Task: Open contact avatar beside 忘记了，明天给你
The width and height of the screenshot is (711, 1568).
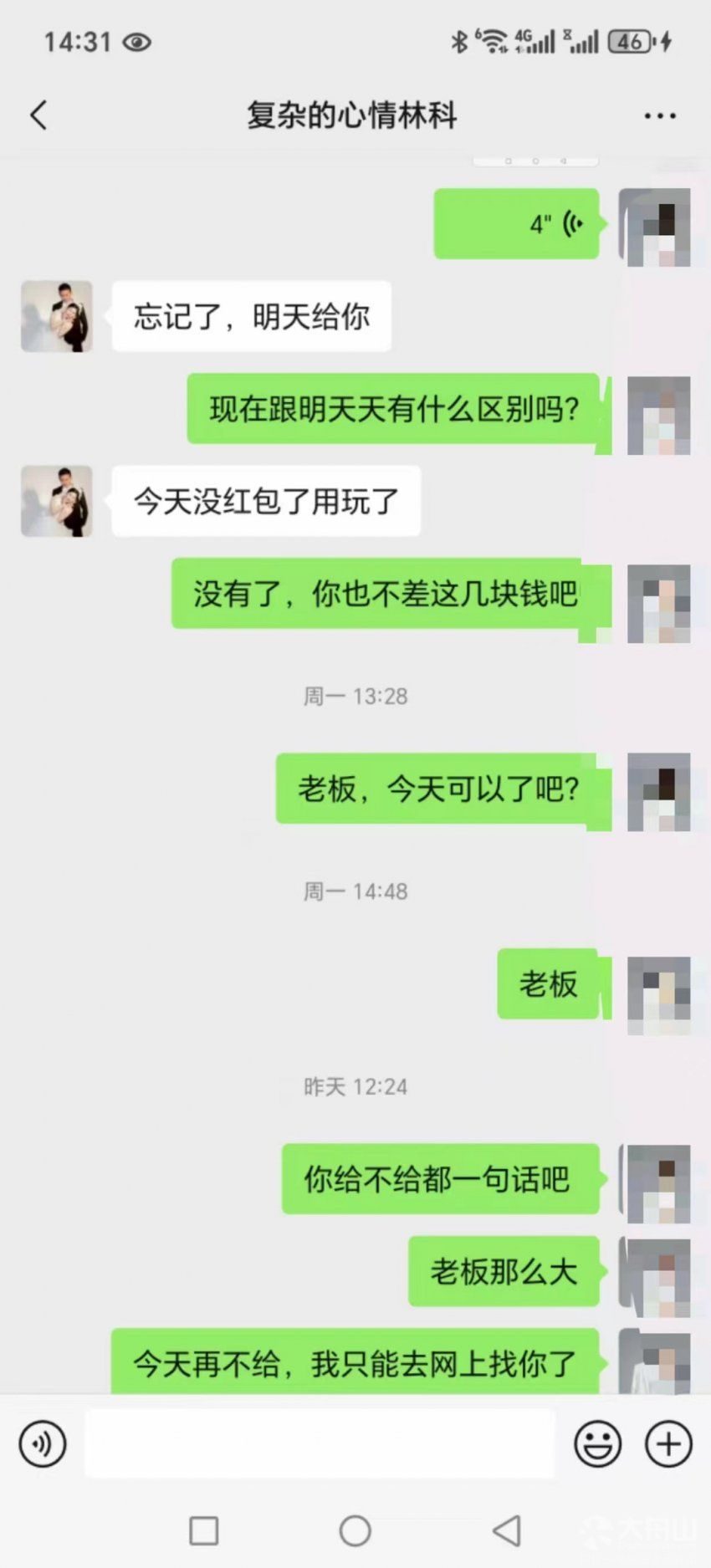Action: [57, 316]
